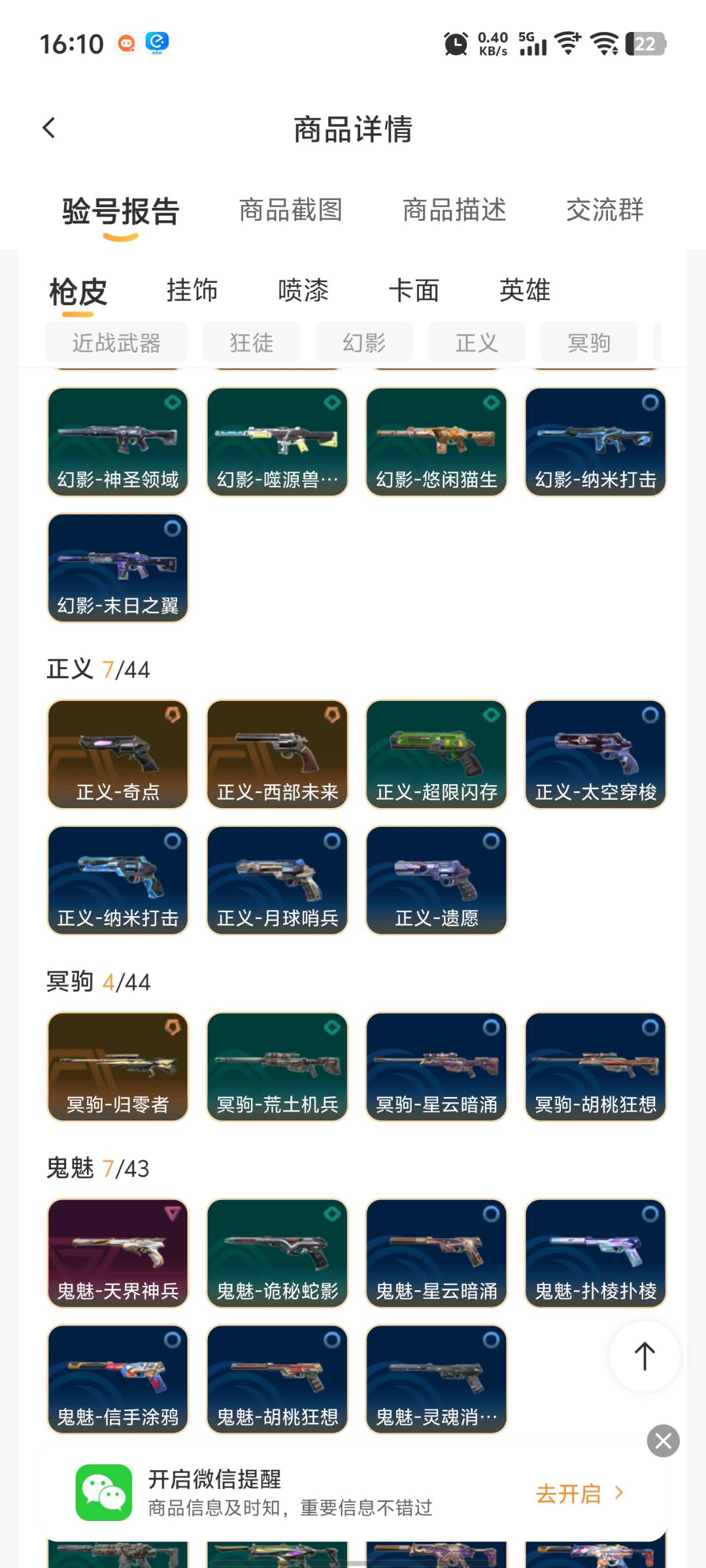Go back from the 商品详情 page
Screen dimensions: 706x1568
point(49,128)
